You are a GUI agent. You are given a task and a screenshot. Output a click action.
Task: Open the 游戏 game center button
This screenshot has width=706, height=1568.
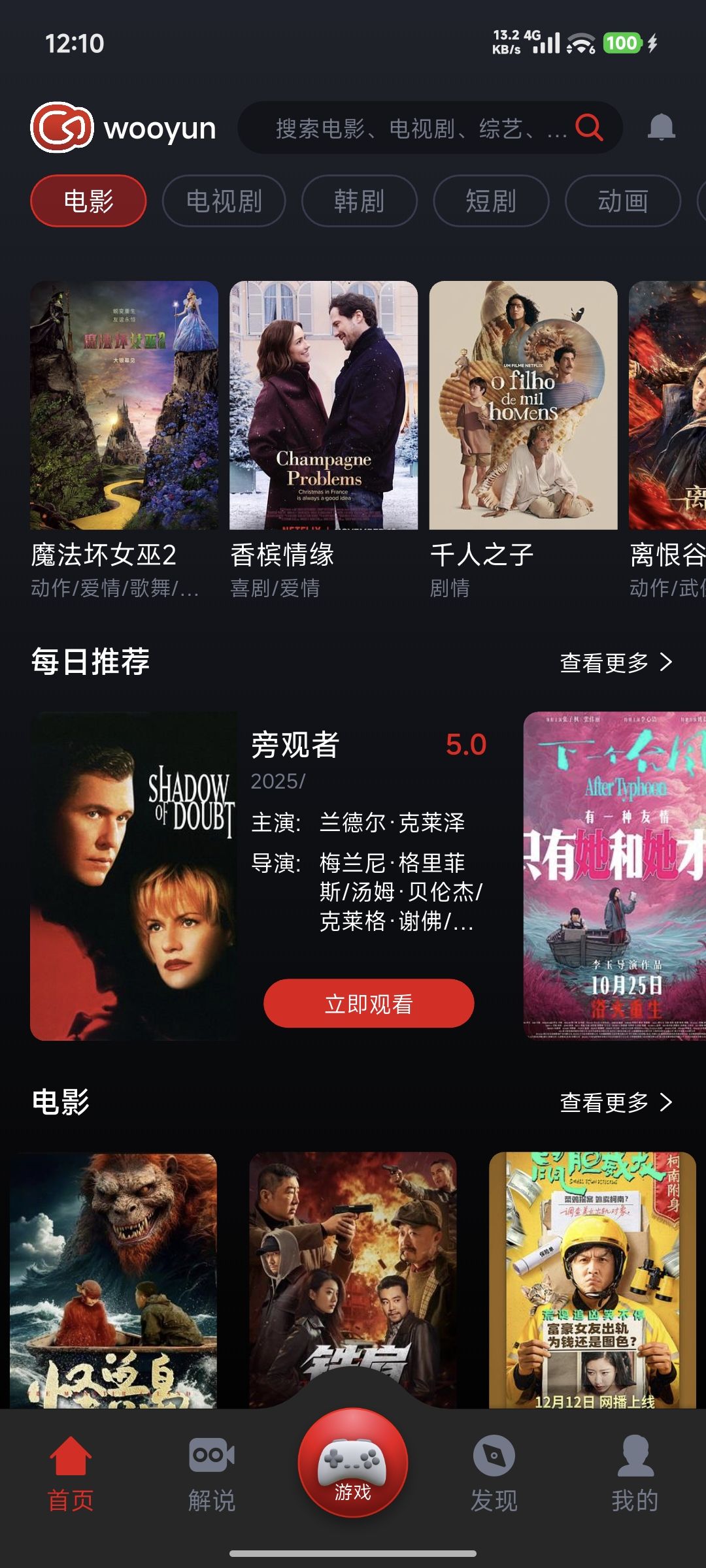tap(353, 1463)
